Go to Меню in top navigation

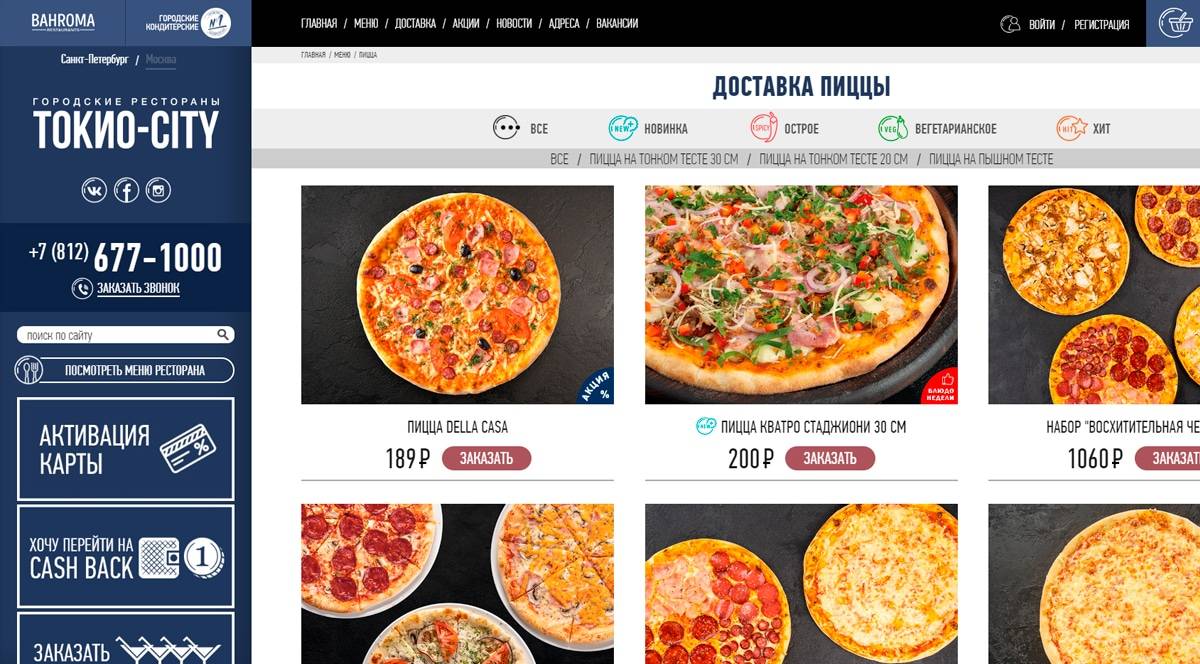[366, 23]
